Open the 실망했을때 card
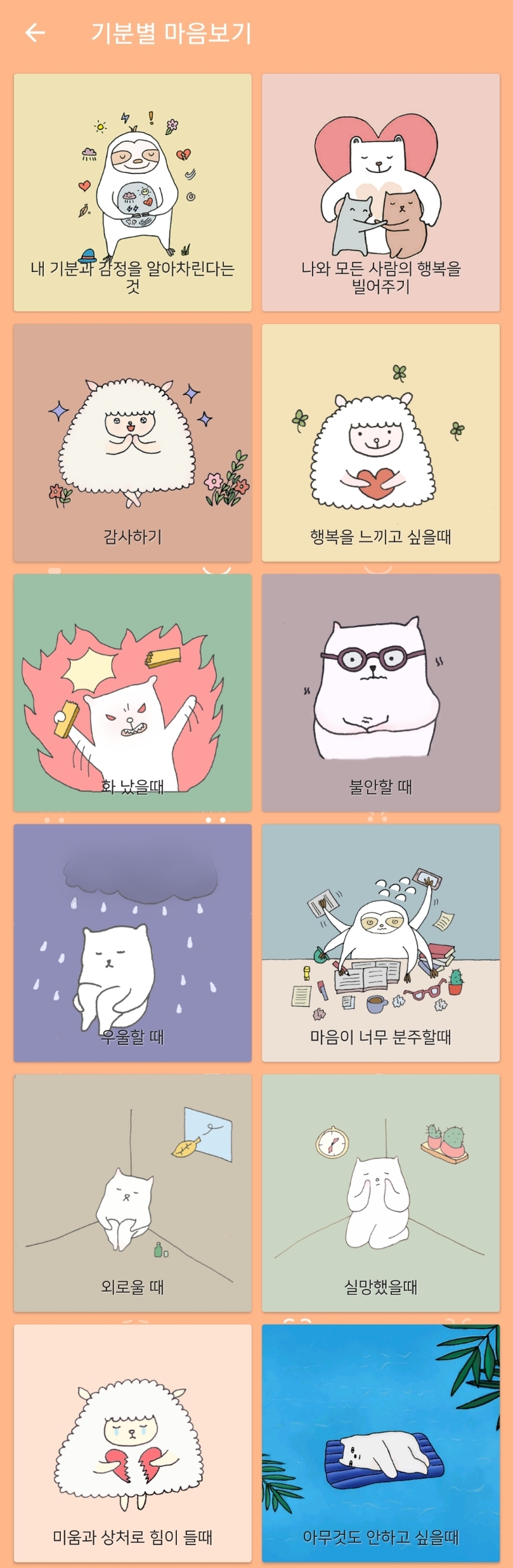 pyautogui.click(x=380, y=1193)
